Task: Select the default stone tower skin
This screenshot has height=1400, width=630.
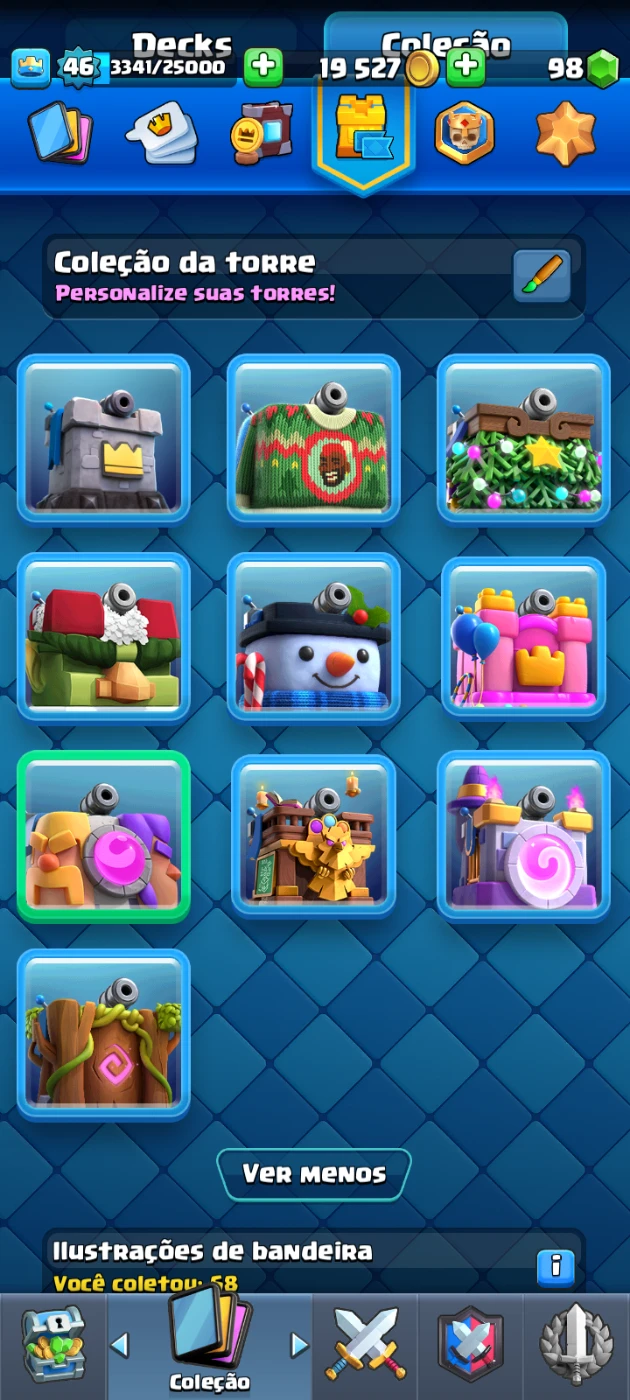Action: pos(103,438)
